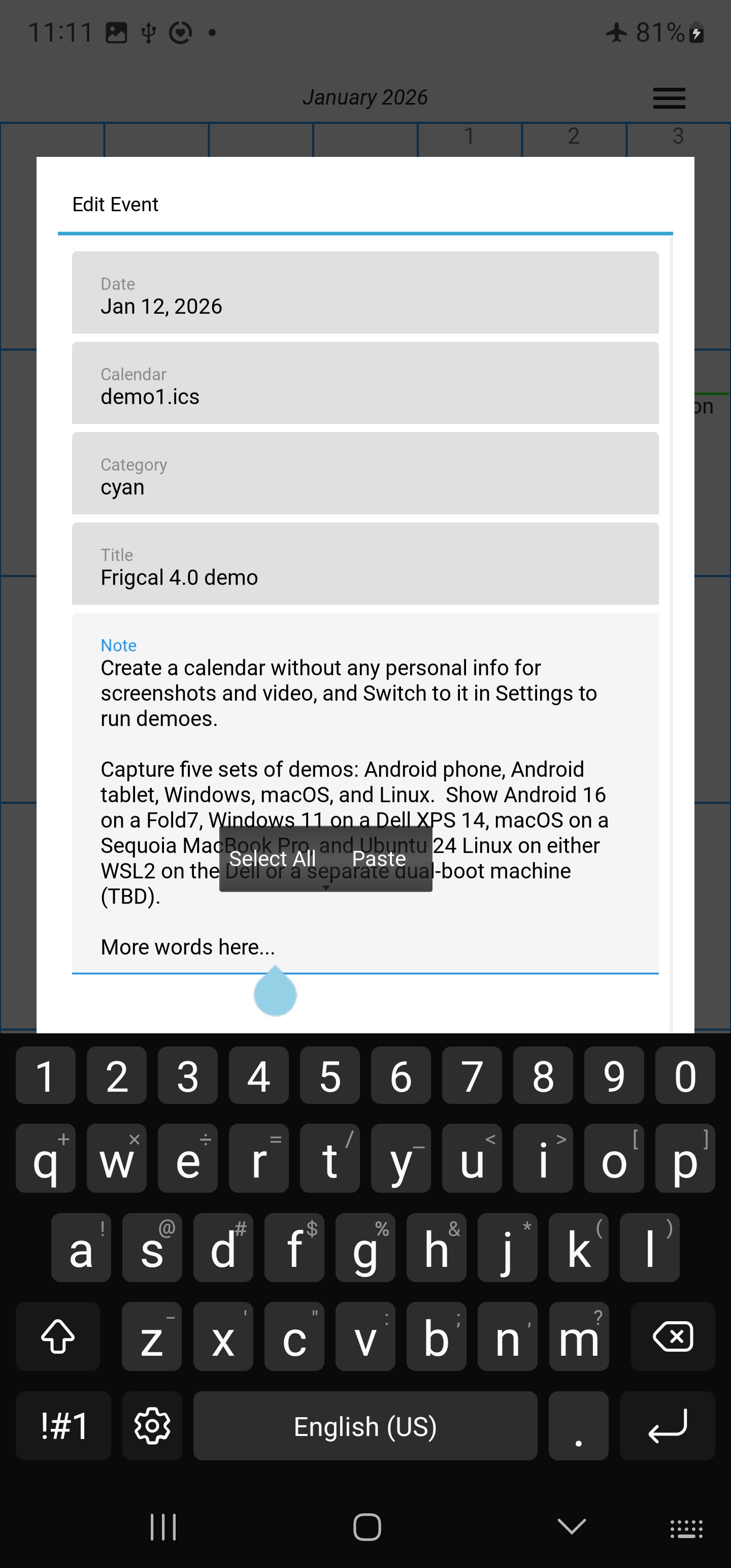Tap the return key
Image resolution: width=731 pixels, height=1568 pixels.
tap(667, 1425)
